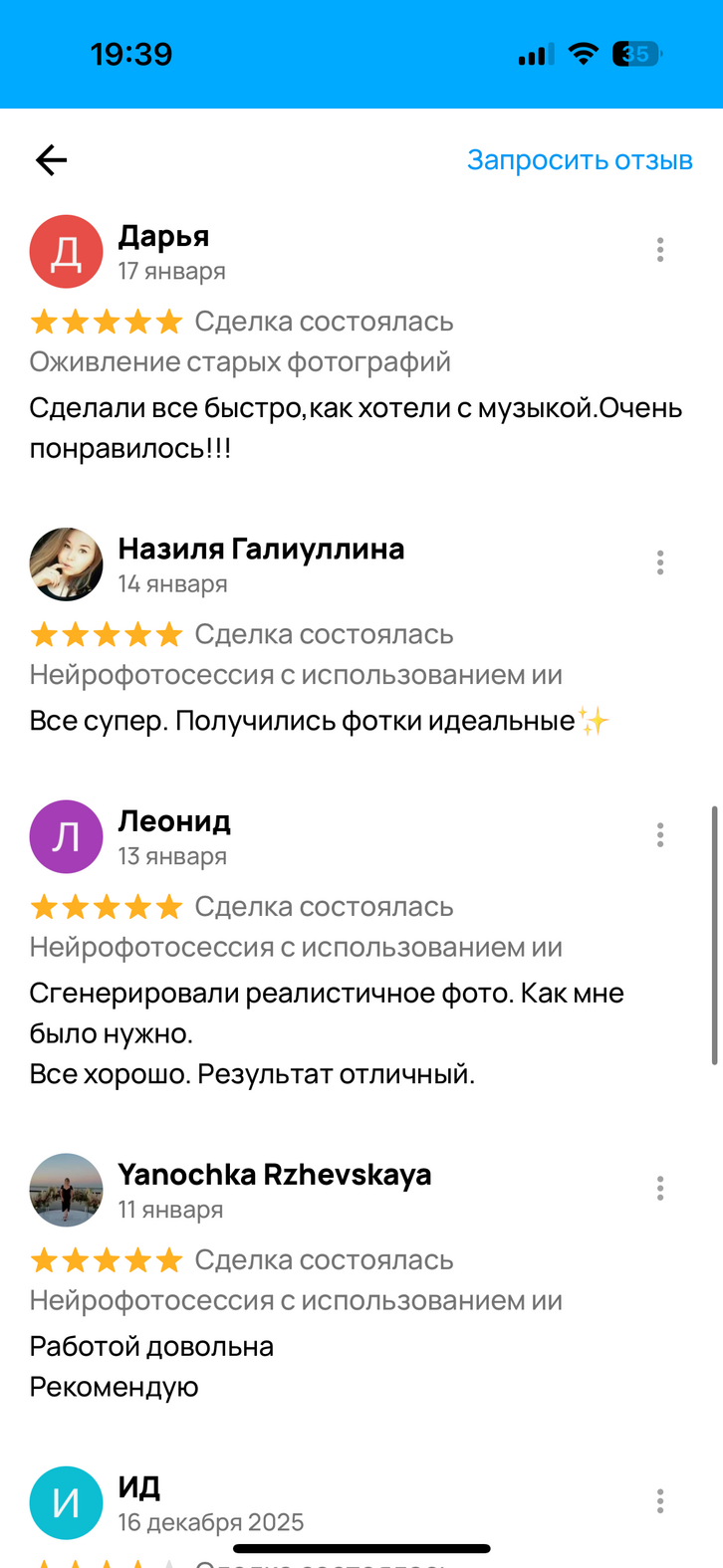Open Yanochka Rzhevskaya's profile photo

pyautogui.click(x=66, y=1190)
